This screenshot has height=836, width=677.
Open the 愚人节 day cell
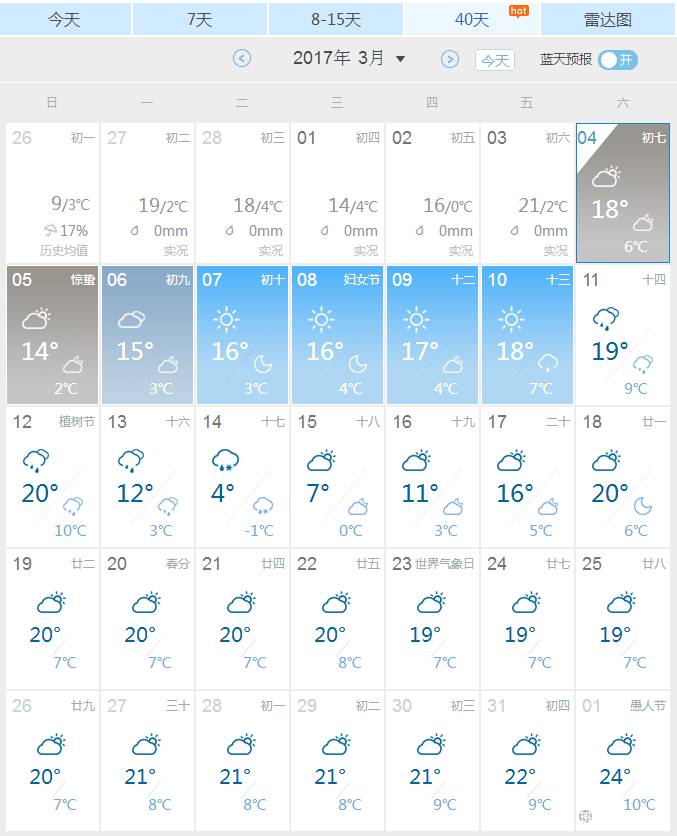pyautogui.click(x=623, y=760)
